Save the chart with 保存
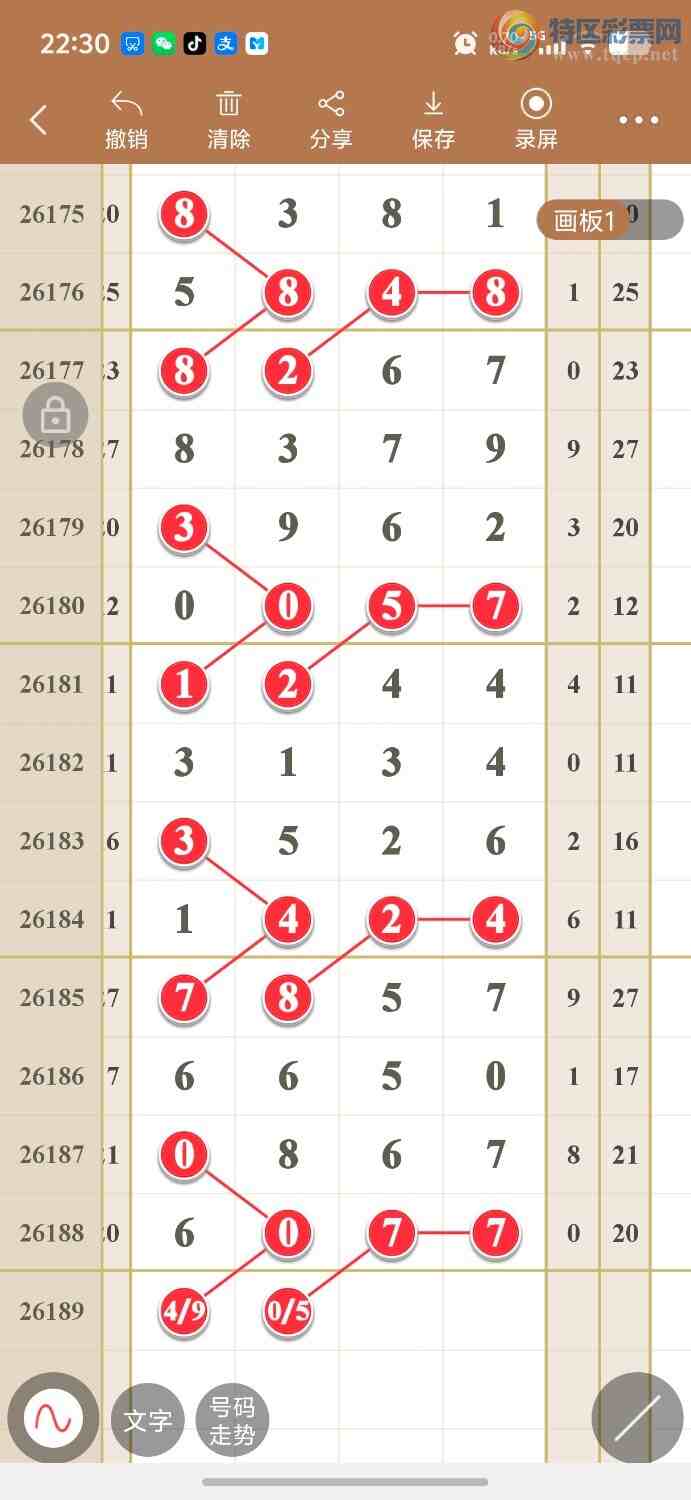 tap(433, 120)
